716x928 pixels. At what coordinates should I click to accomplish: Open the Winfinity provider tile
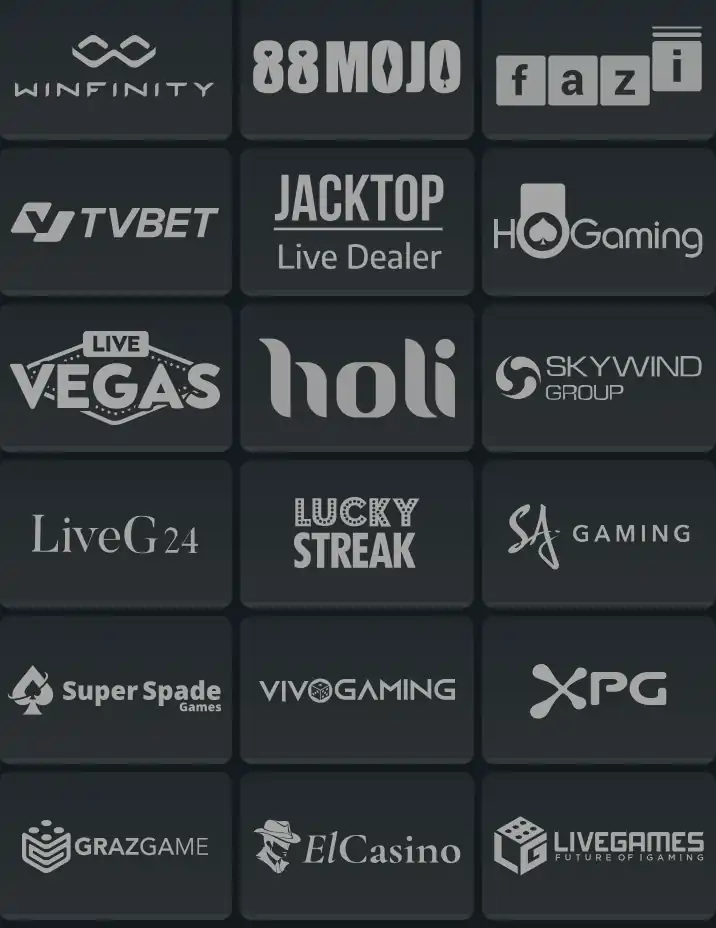point(115,67)
